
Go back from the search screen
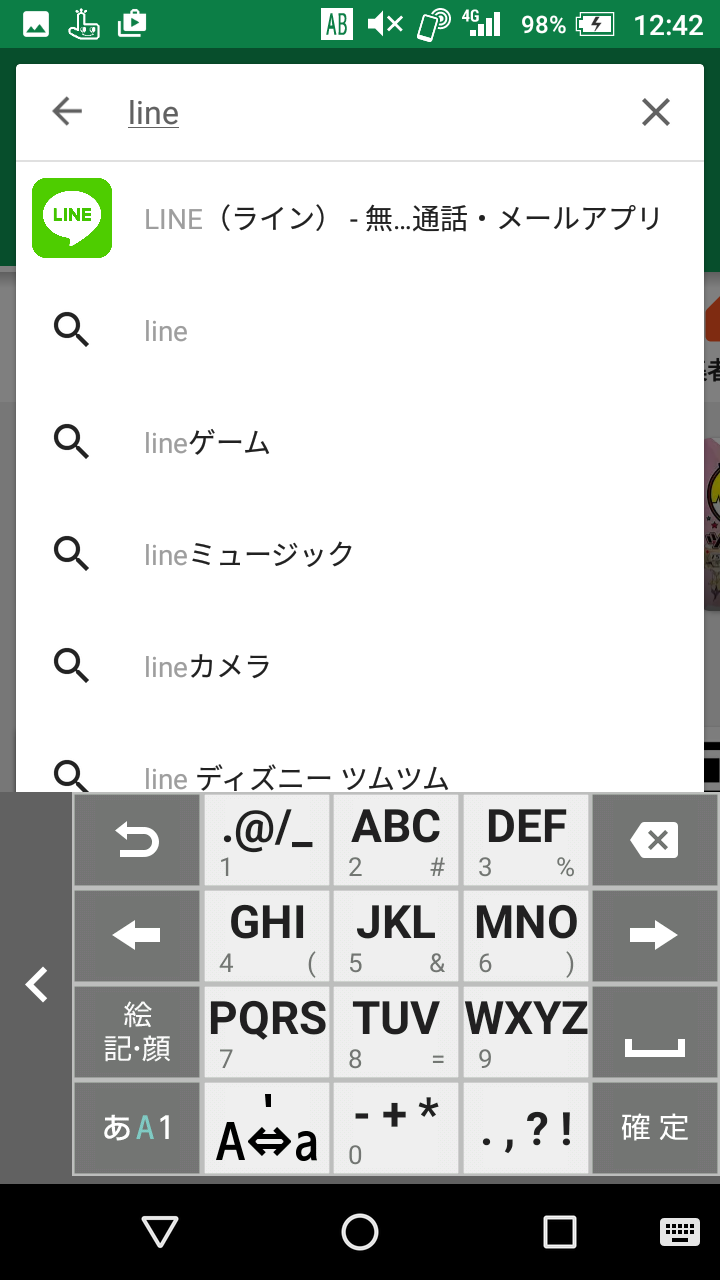click(67, 112)
